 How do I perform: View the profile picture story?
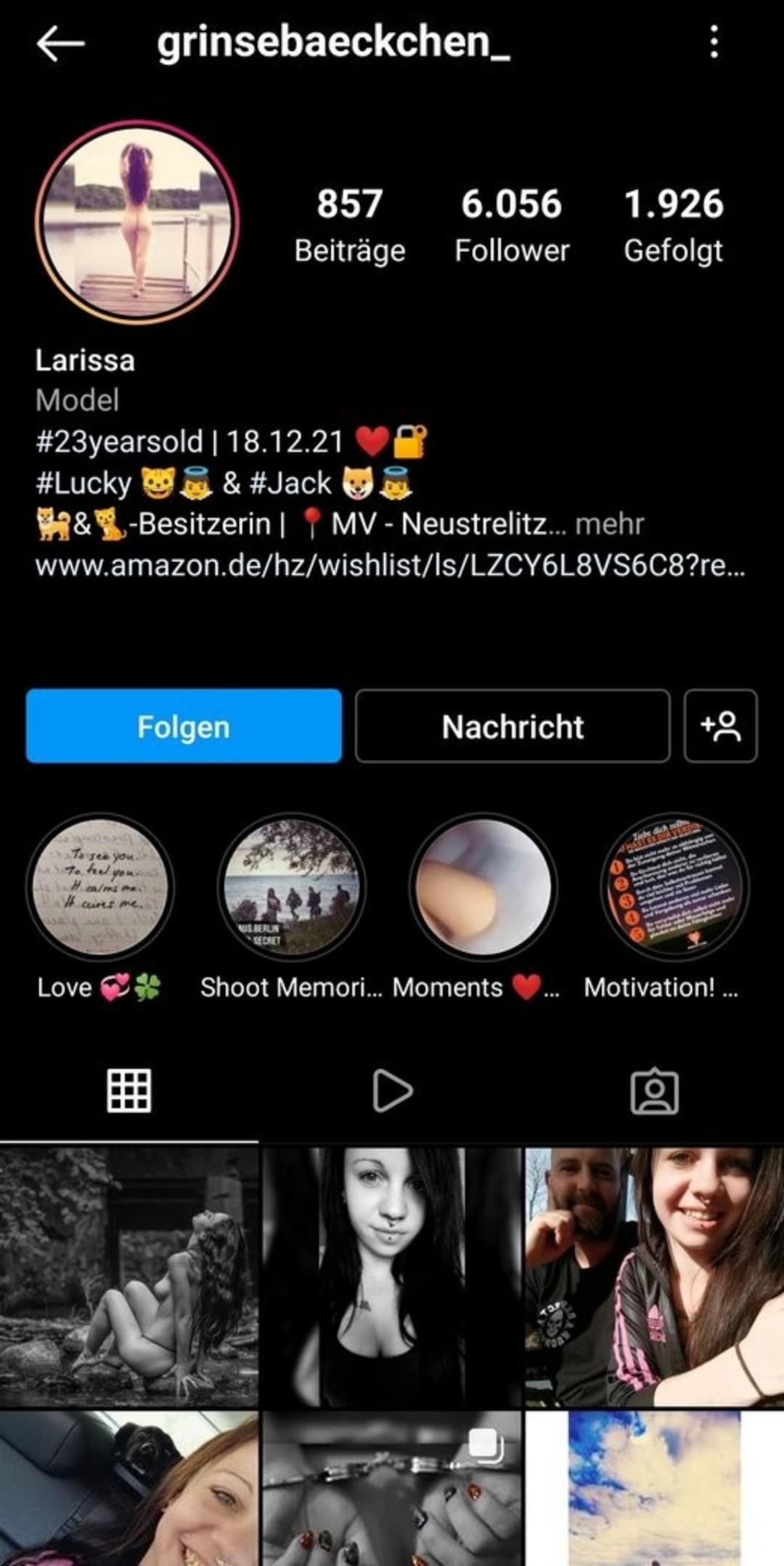138,222
